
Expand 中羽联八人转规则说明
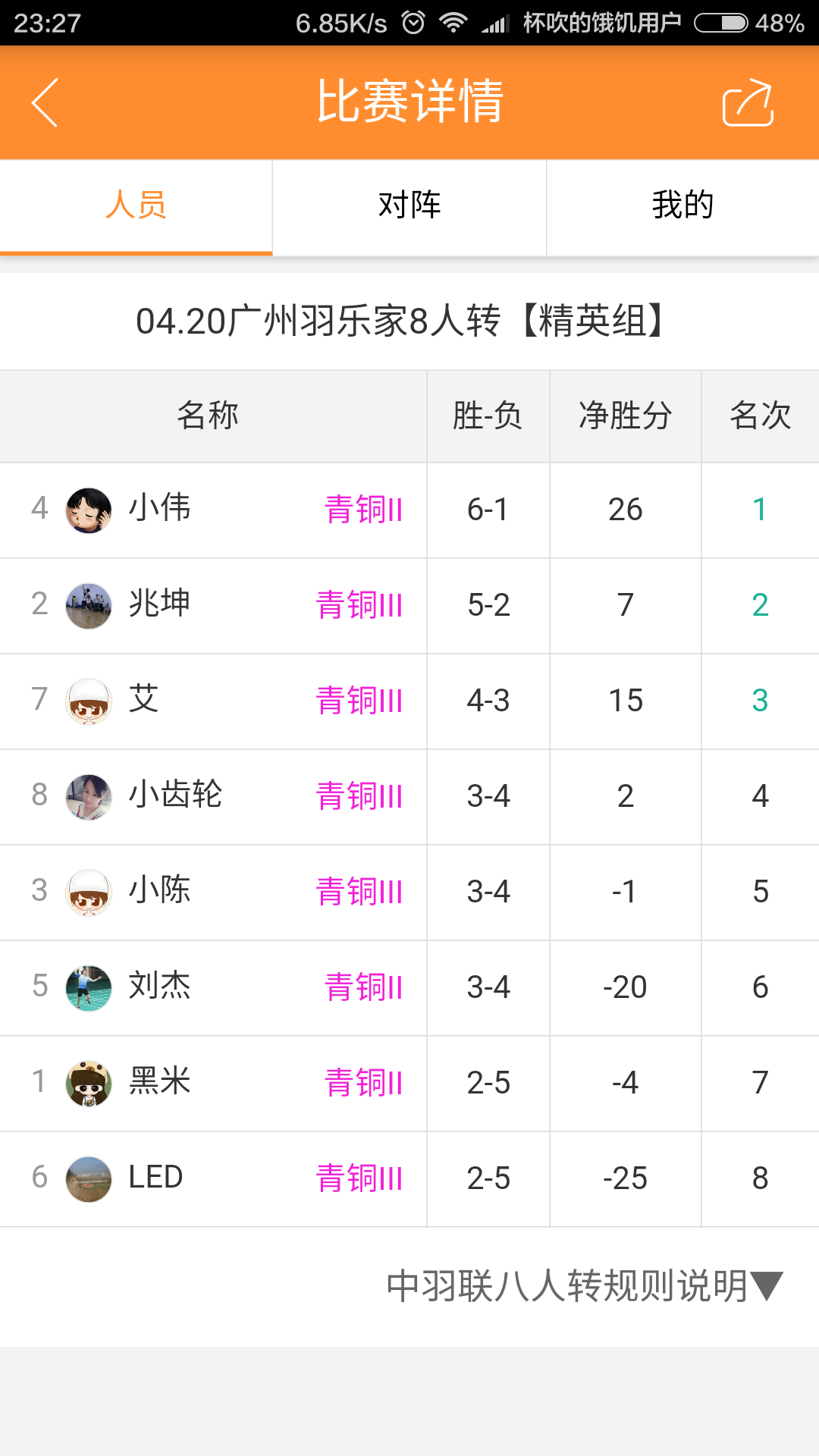pos(584,1286)
